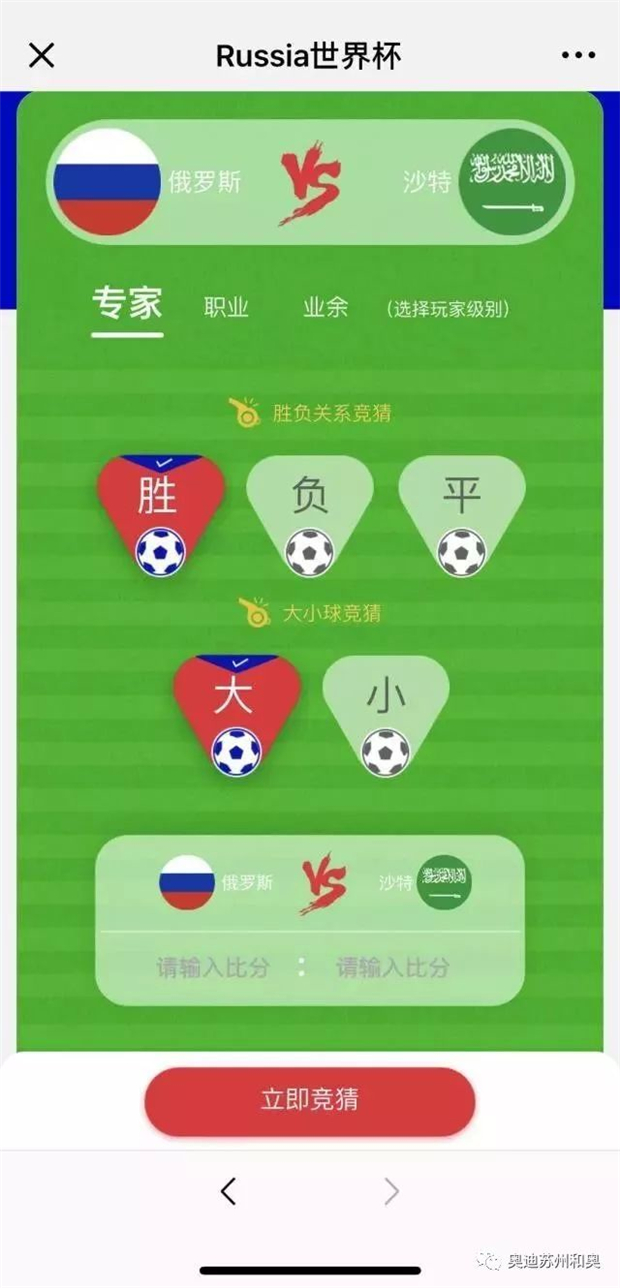The height and width of the screenshot is (1288, 620).
Task: Submit with the 立即竞猜 button
Action: click(x=310, y=1101)
